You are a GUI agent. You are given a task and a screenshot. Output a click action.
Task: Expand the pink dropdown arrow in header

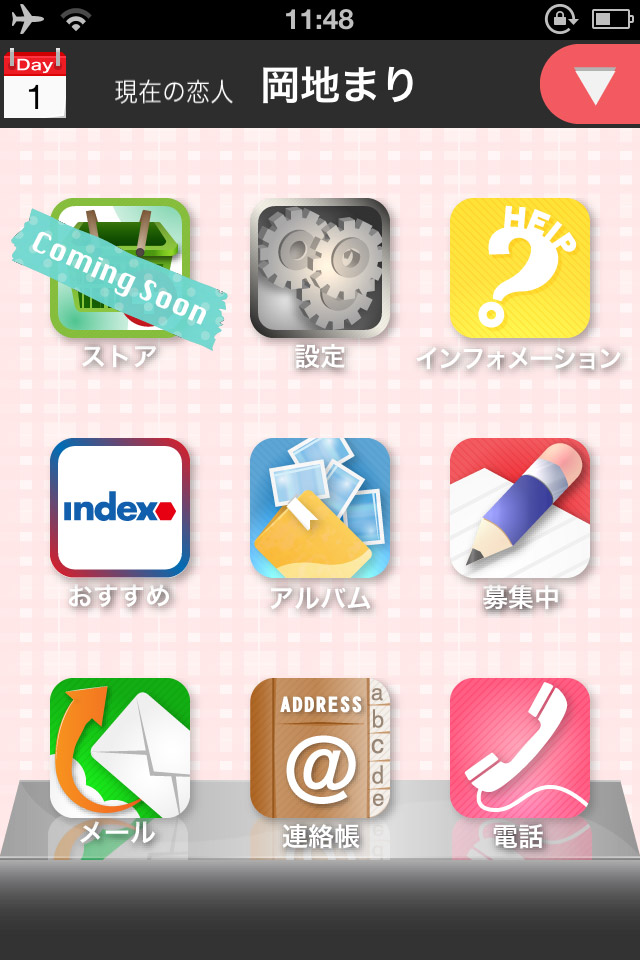click(x=594, y=84)
